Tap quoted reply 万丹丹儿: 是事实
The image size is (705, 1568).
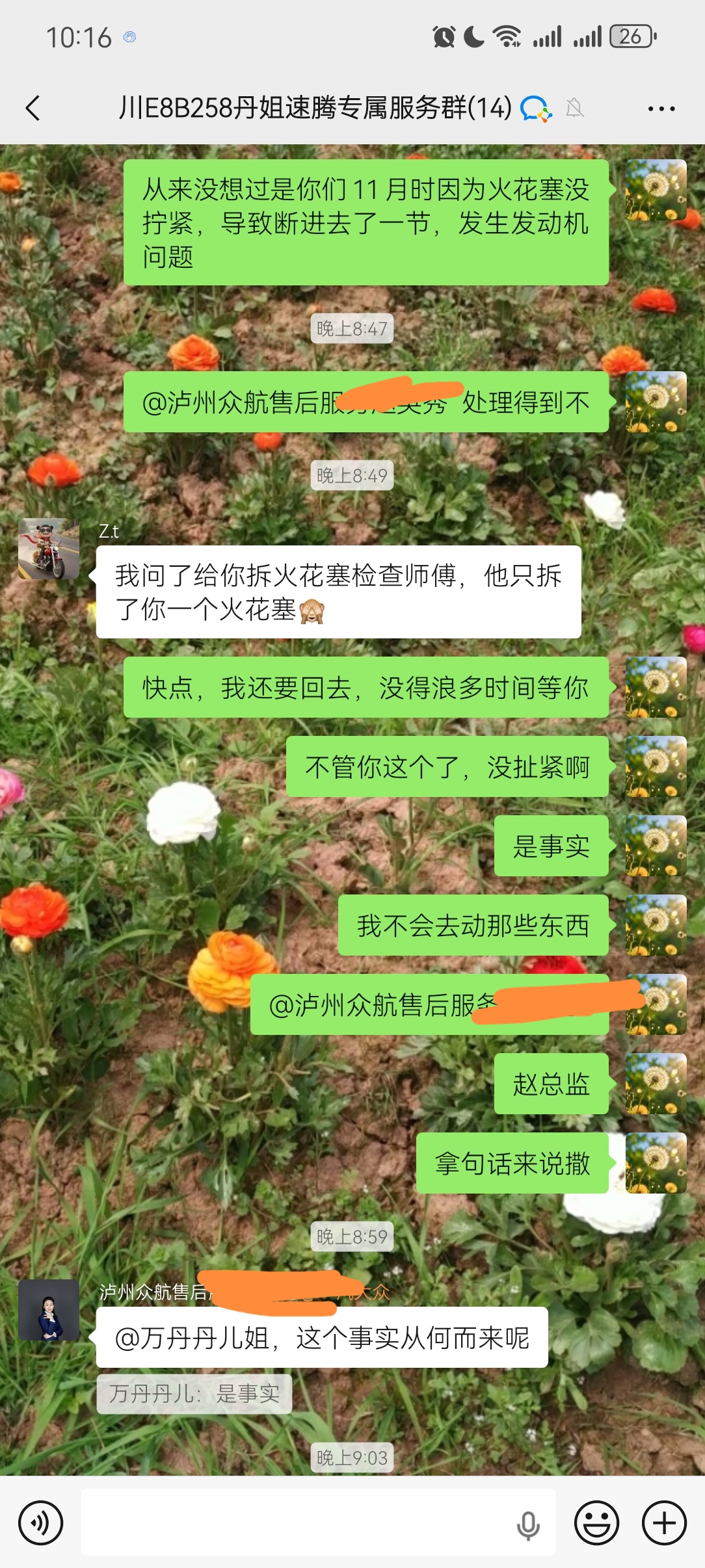click(194, 1393)
